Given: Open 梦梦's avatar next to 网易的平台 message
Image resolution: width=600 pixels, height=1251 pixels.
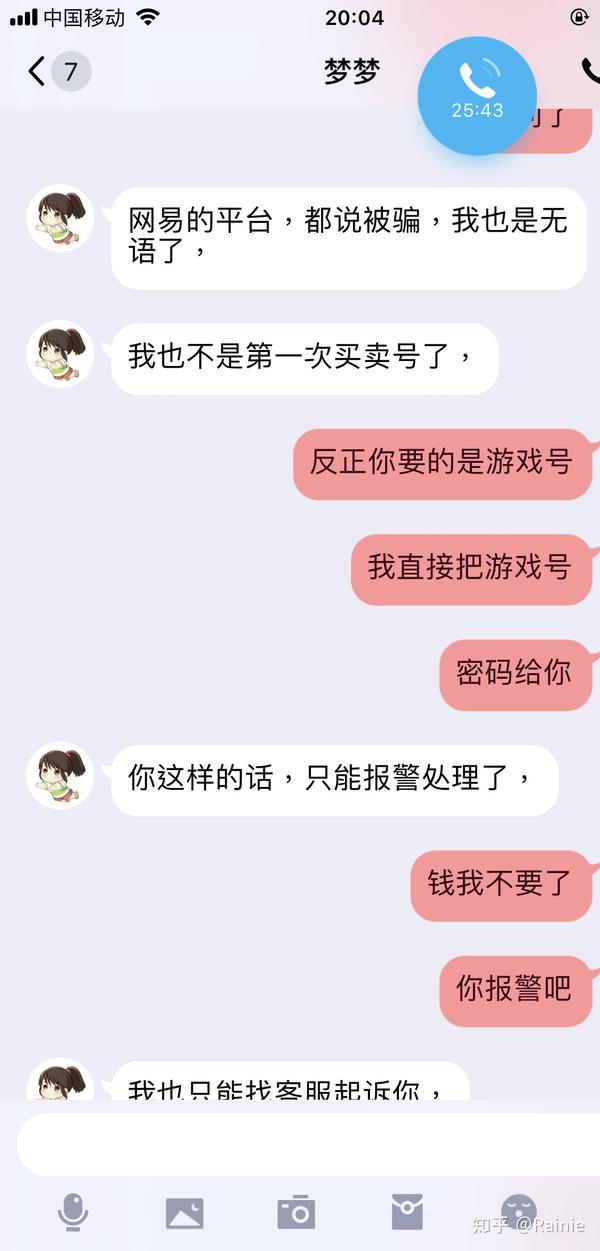Looking at the screenshot, I should (60, 218).
